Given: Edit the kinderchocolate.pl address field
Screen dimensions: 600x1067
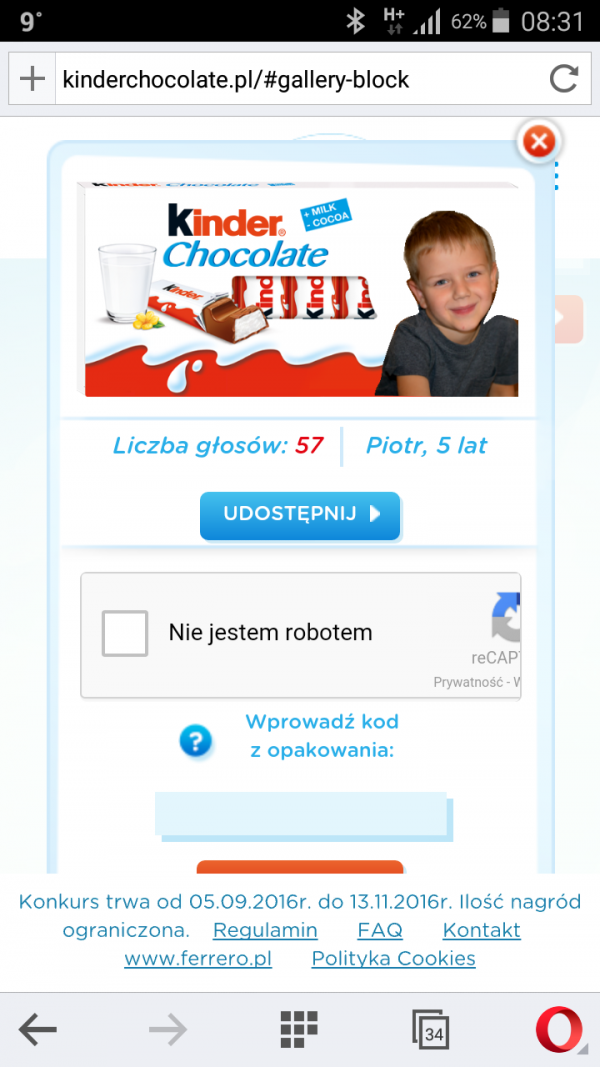Looking at the screenshot, I should pos(290,79).
